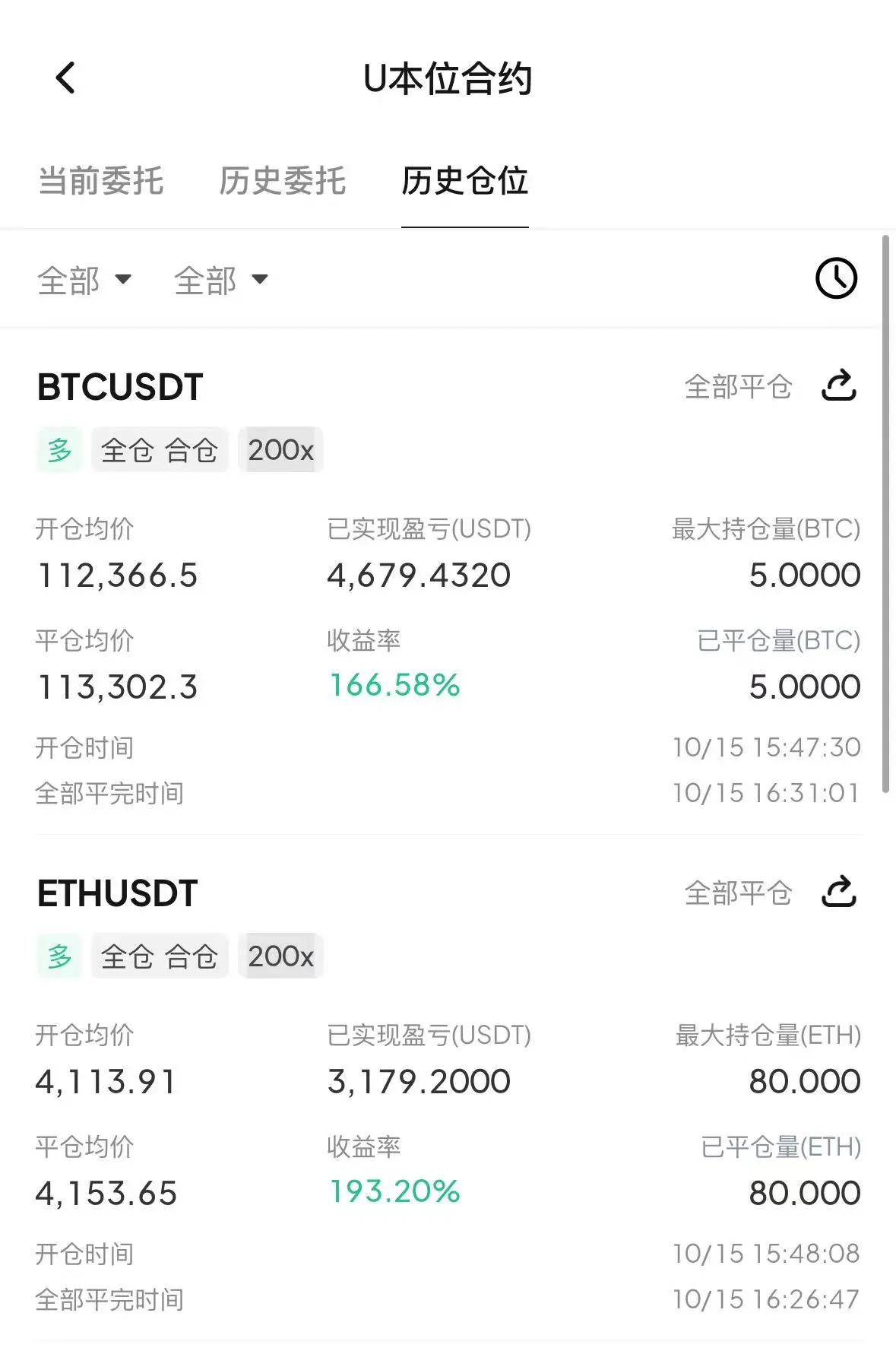The image size is (896, 1351).
Task: Switch to the 当前委托 tab
Action: point(101,181)
